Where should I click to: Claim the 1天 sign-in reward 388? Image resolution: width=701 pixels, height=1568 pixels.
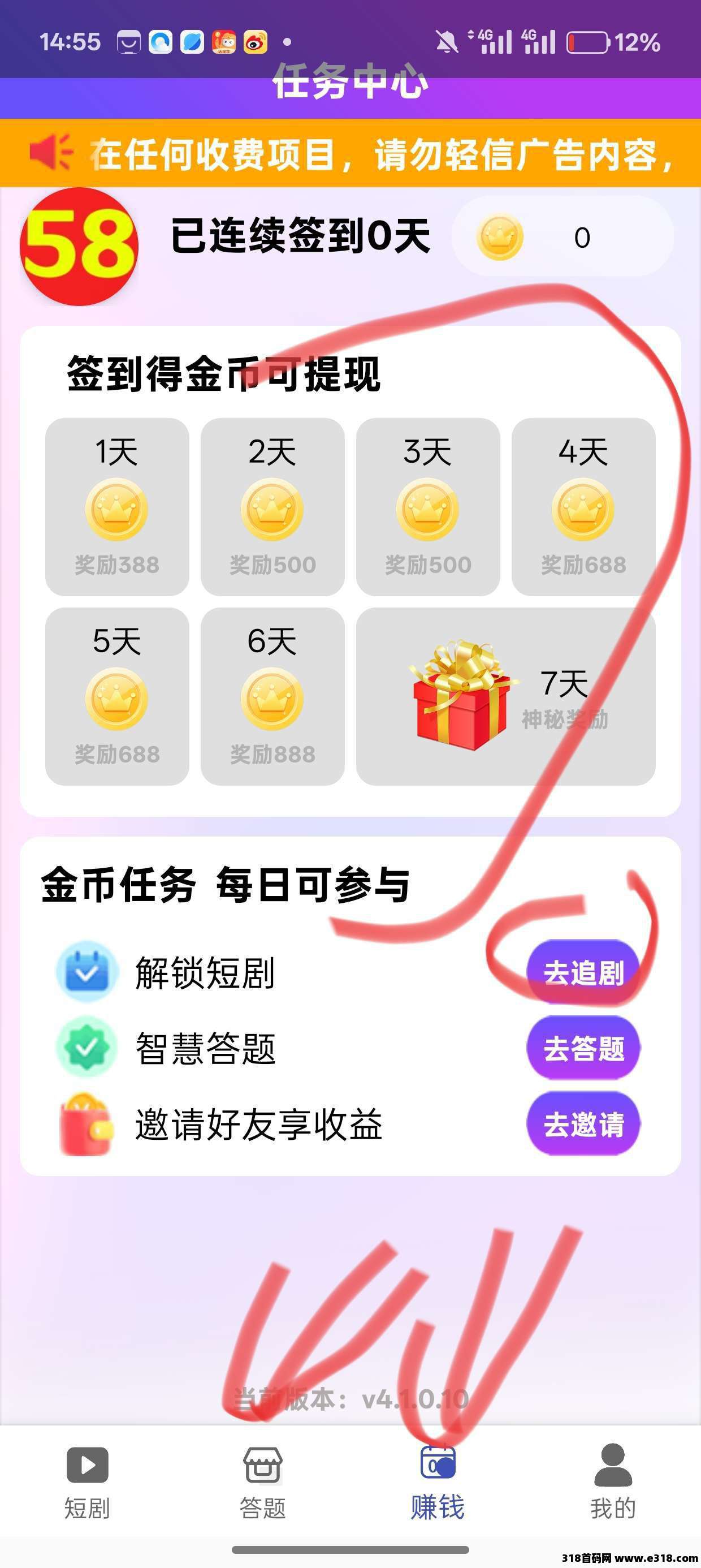[117, 506]
